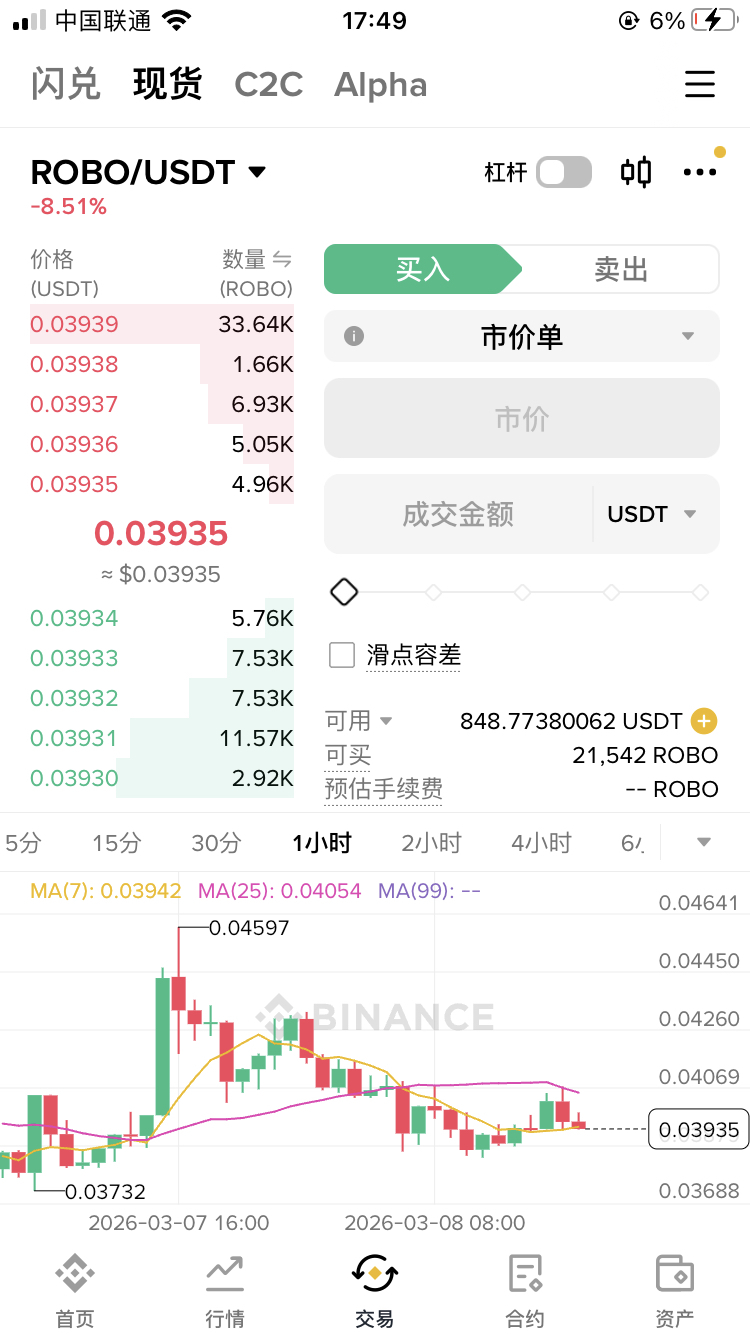Viewport: 750px width, 1334px height.
Task: Open the 合约 futures tab
Action: click(525, 1290)
